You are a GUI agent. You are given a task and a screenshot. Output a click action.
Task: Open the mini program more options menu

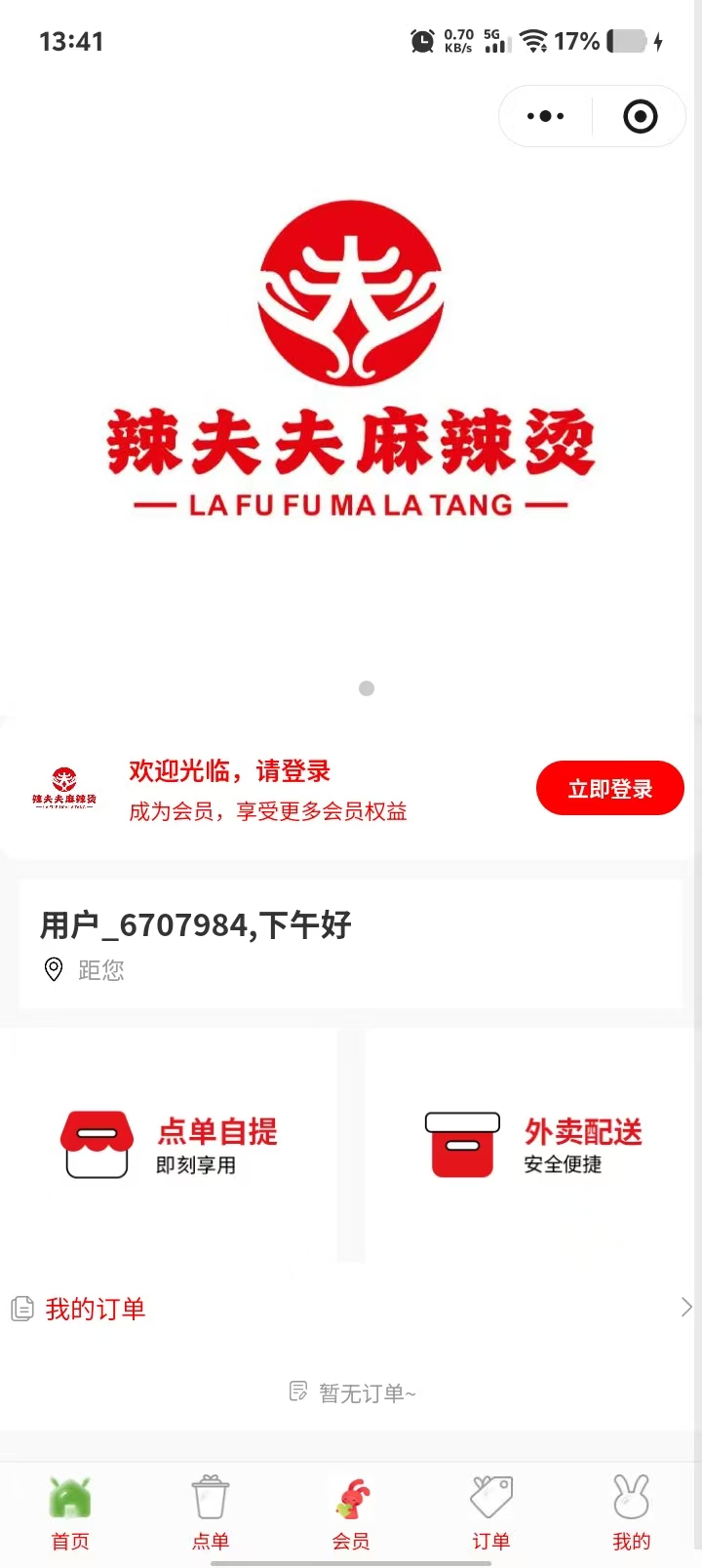(x=545, y=117)
